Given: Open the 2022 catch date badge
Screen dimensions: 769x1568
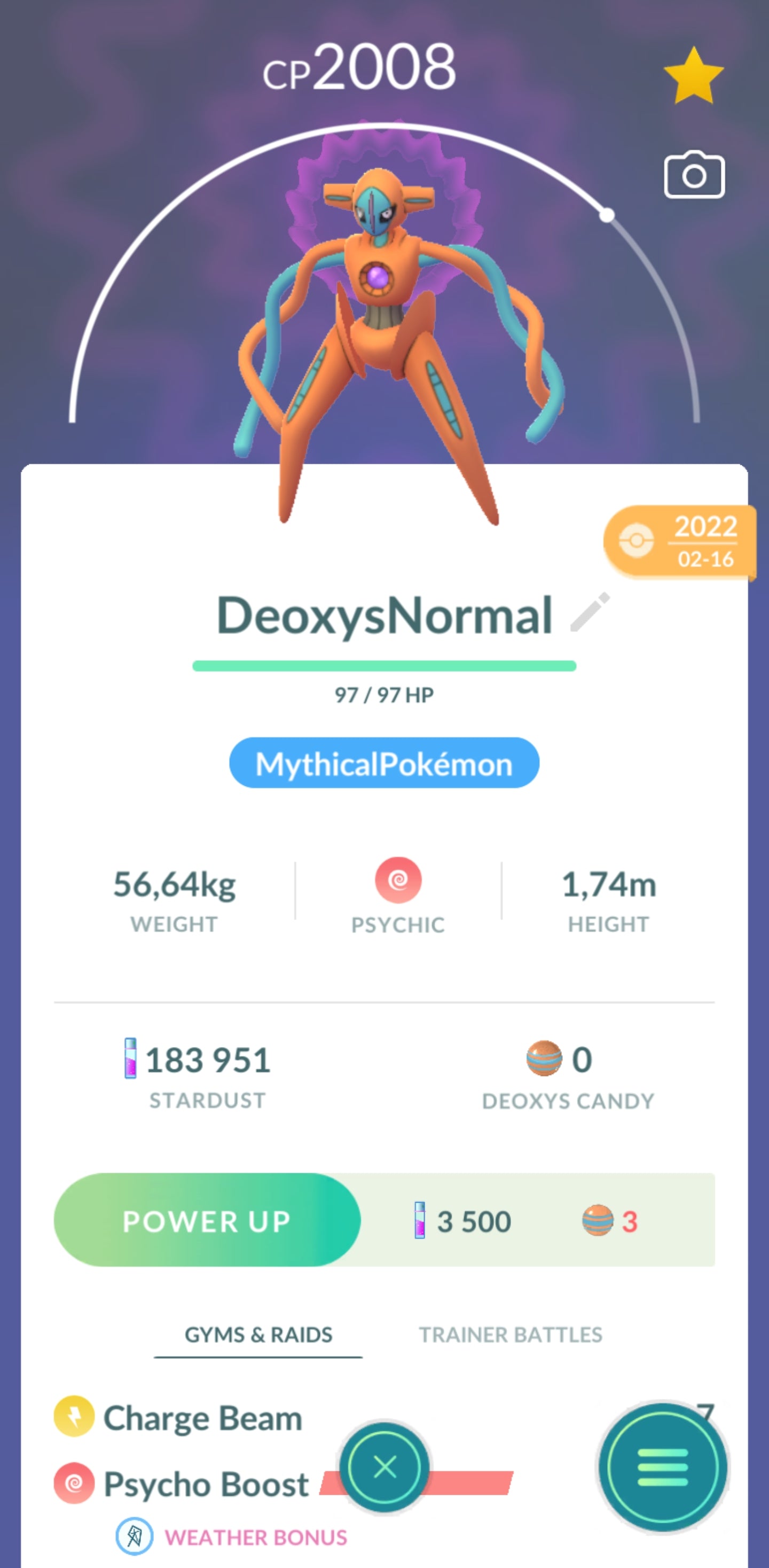Looking at the screenshot, I should coord(680,541).
